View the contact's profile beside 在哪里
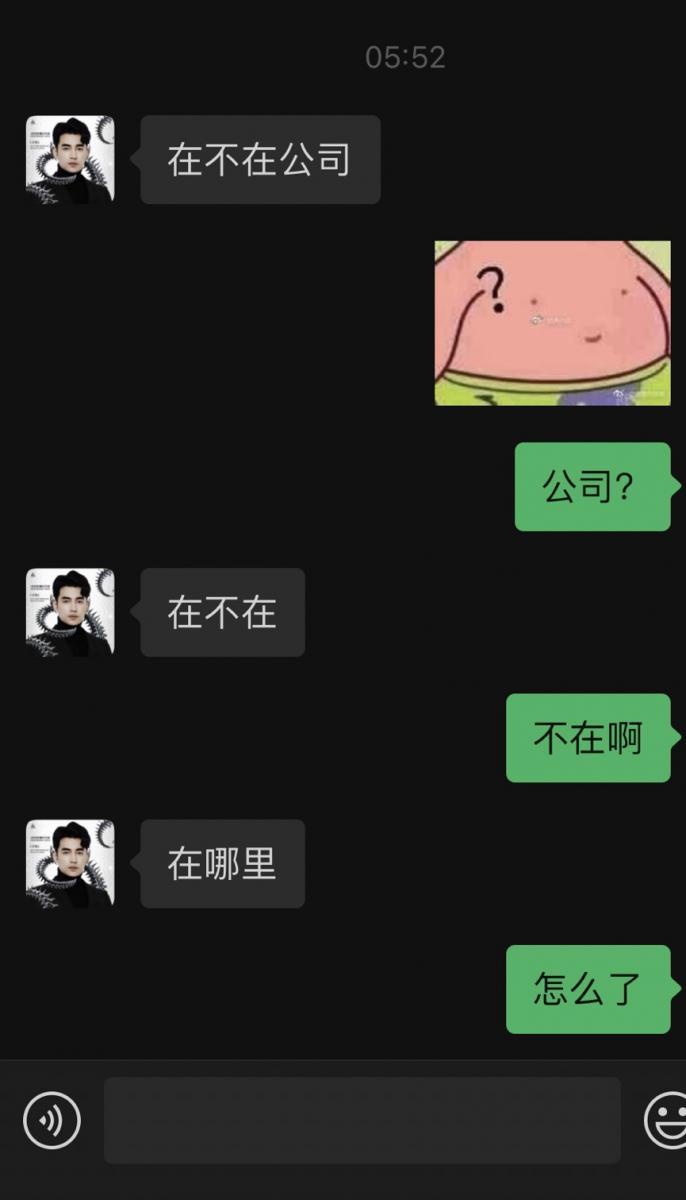The height and width of the screenshot is (1200, 686). (x=70, y=864)
